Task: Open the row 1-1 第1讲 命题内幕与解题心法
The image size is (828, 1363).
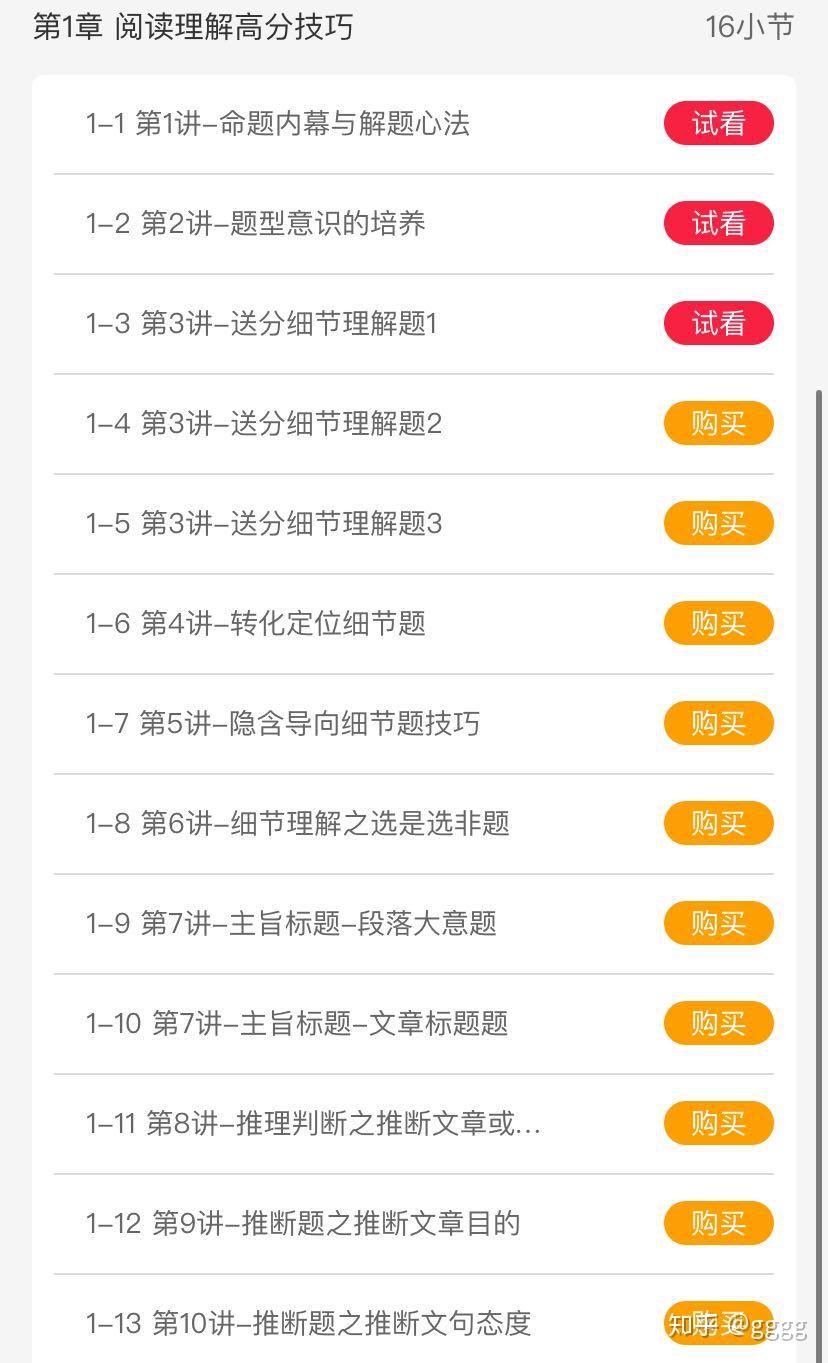Action: coord(413,124)
